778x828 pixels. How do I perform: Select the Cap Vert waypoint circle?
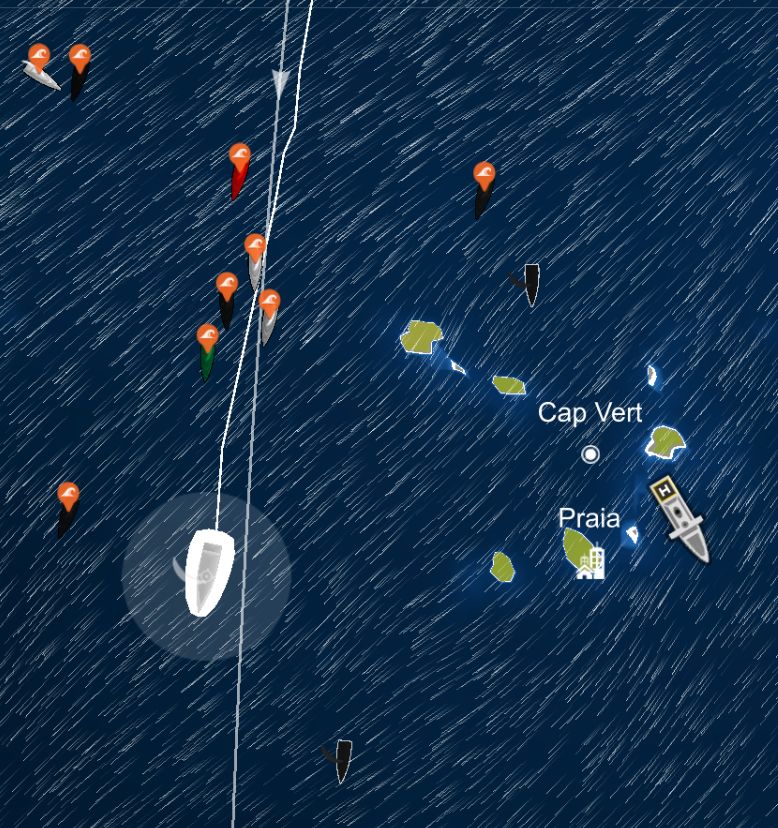[x=590, y=454]
